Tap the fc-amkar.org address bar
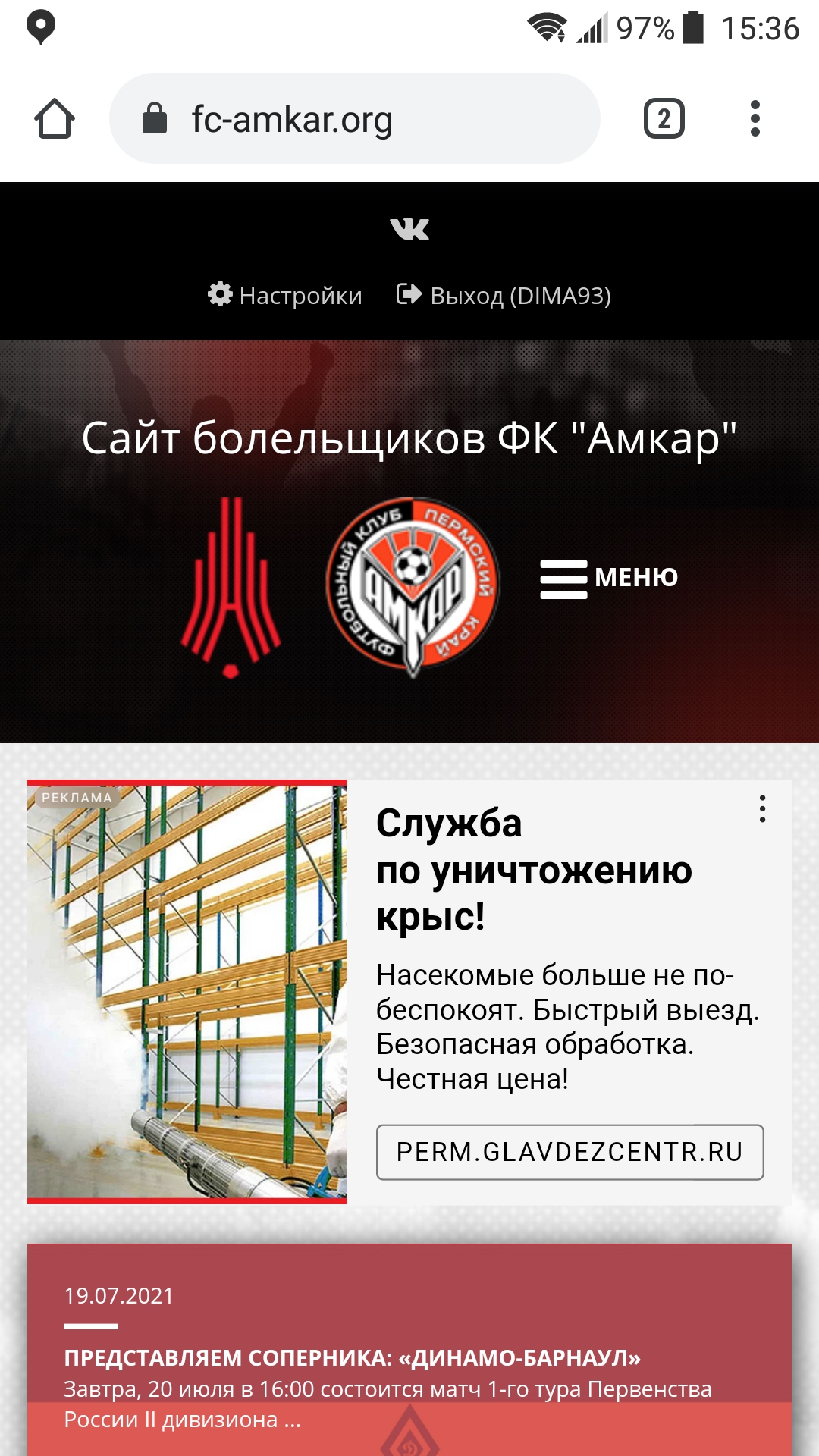This screenshot has width=819, height=1456. 355,119
